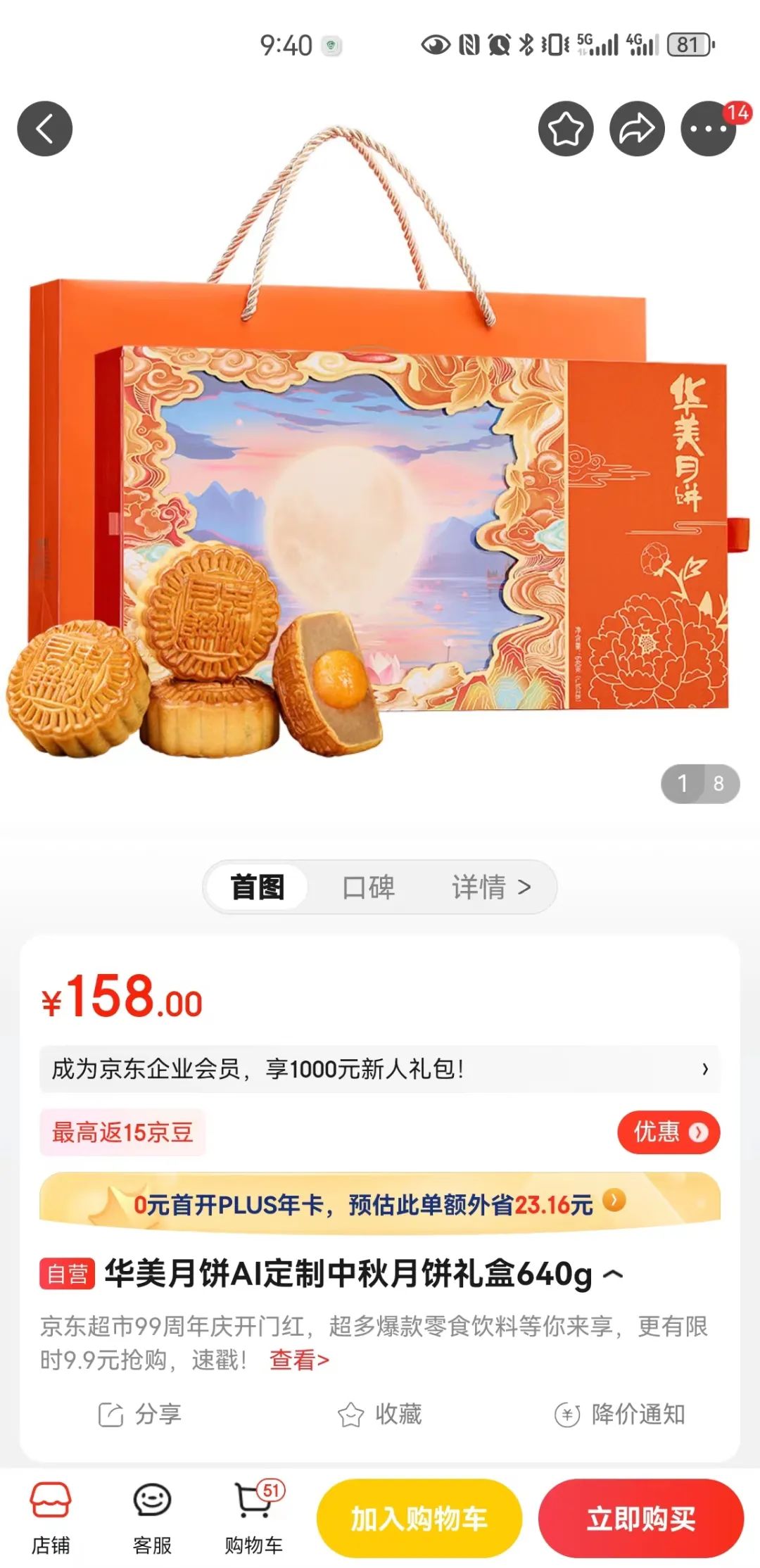The height and width of the screenshot is (1568, 760).
Task: Tap the back arrow at top left
Action: pyautogui.click(x=44, y=129)
